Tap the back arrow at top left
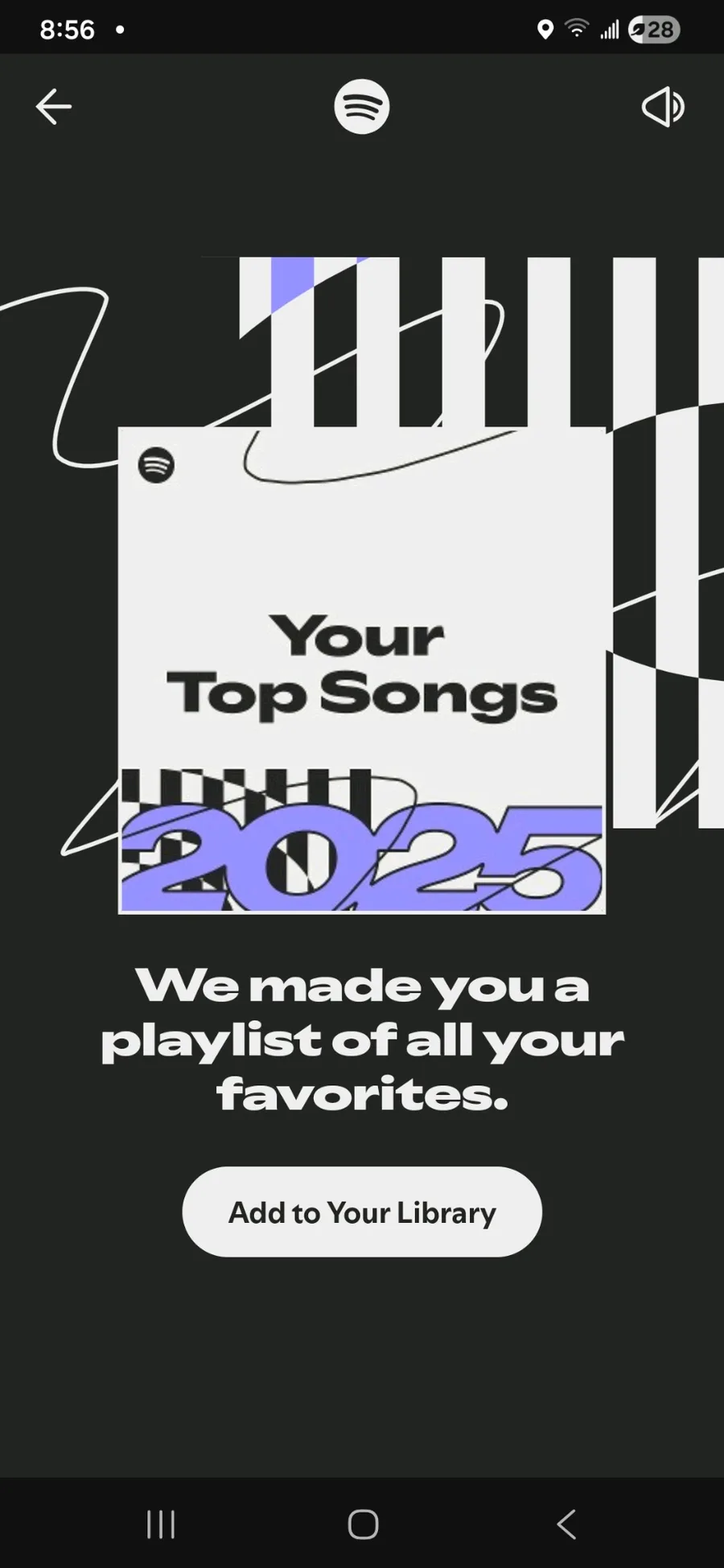The image size is (724, 1568). 54,107
